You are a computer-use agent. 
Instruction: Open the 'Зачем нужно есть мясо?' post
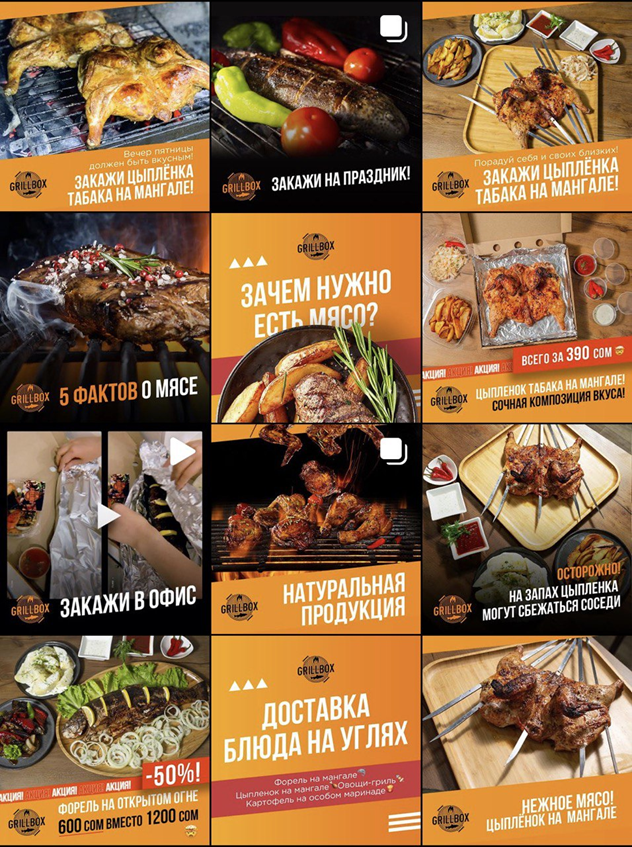[316, 317]
